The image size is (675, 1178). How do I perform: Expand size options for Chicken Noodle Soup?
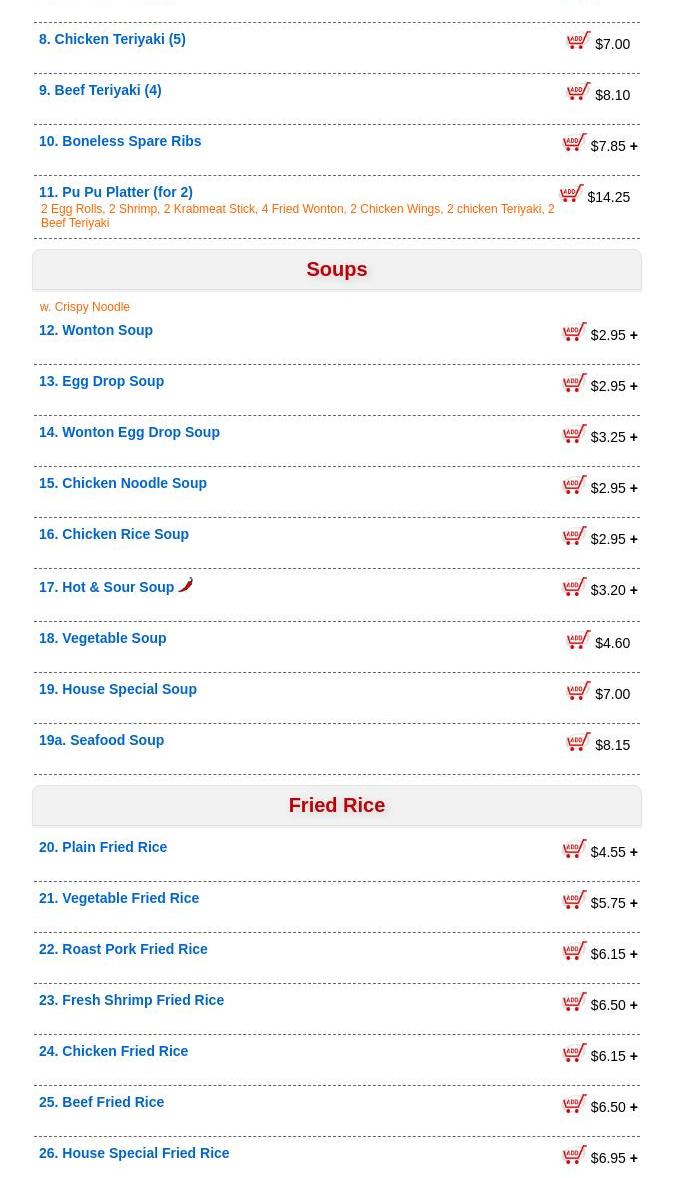[633, 488]
